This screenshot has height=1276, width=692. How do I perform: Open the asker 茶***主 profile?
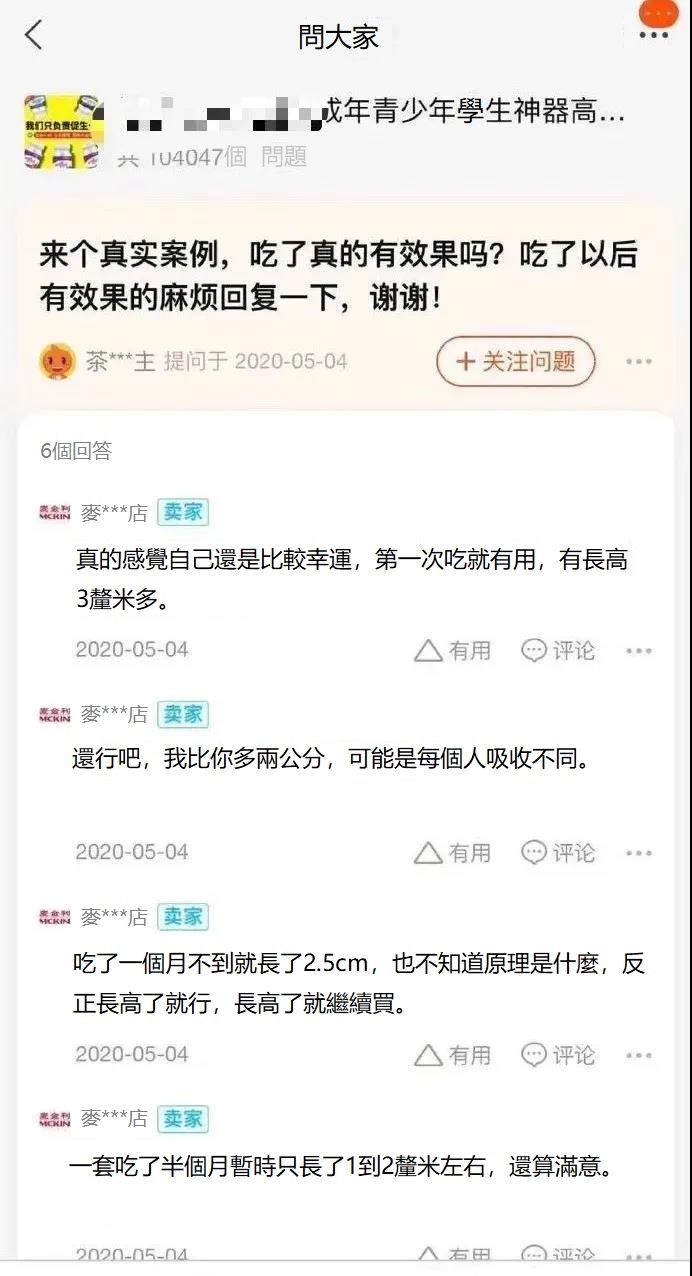coord(97,361)
